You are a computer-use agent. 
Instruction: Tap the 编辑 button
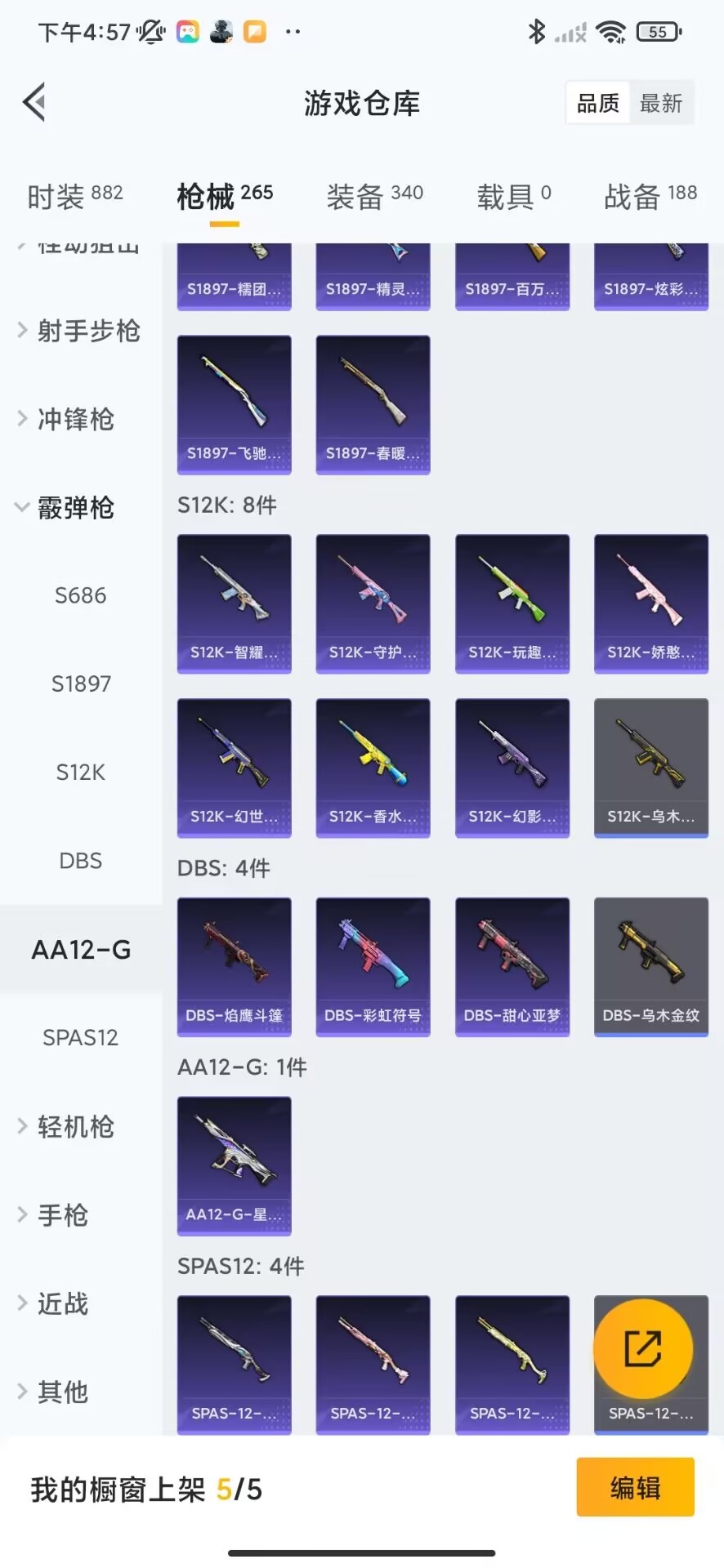click(x=635, y=1487)
